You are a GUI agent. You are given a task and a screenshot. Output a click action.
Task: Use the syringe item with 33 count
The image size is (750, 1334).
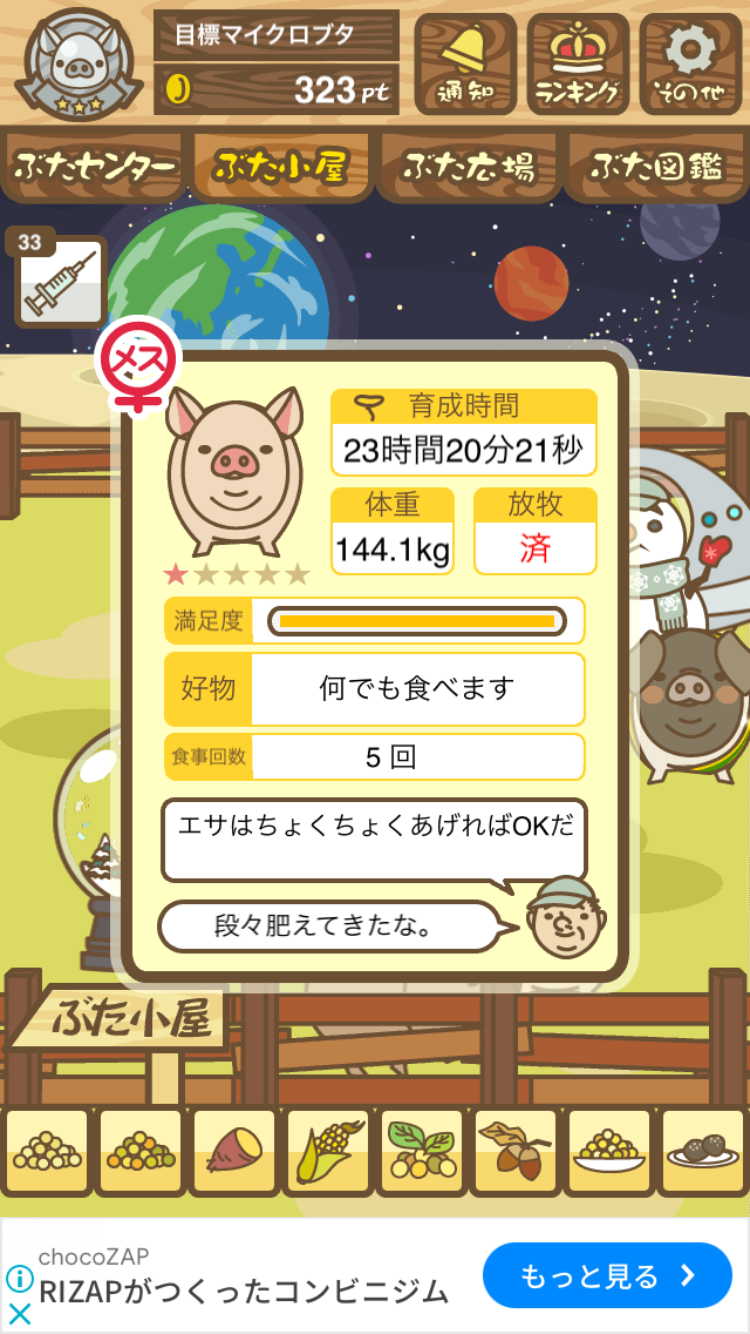59,280
